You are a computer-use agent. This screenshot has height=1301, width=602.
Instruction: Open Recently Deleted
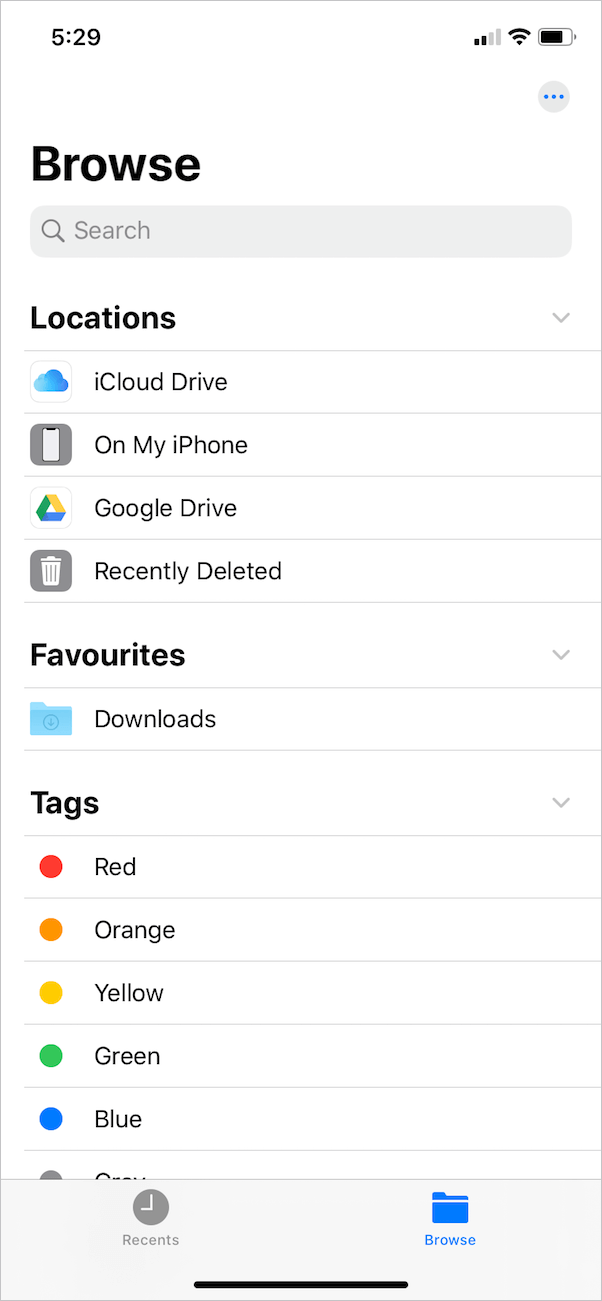click(312, 571)
